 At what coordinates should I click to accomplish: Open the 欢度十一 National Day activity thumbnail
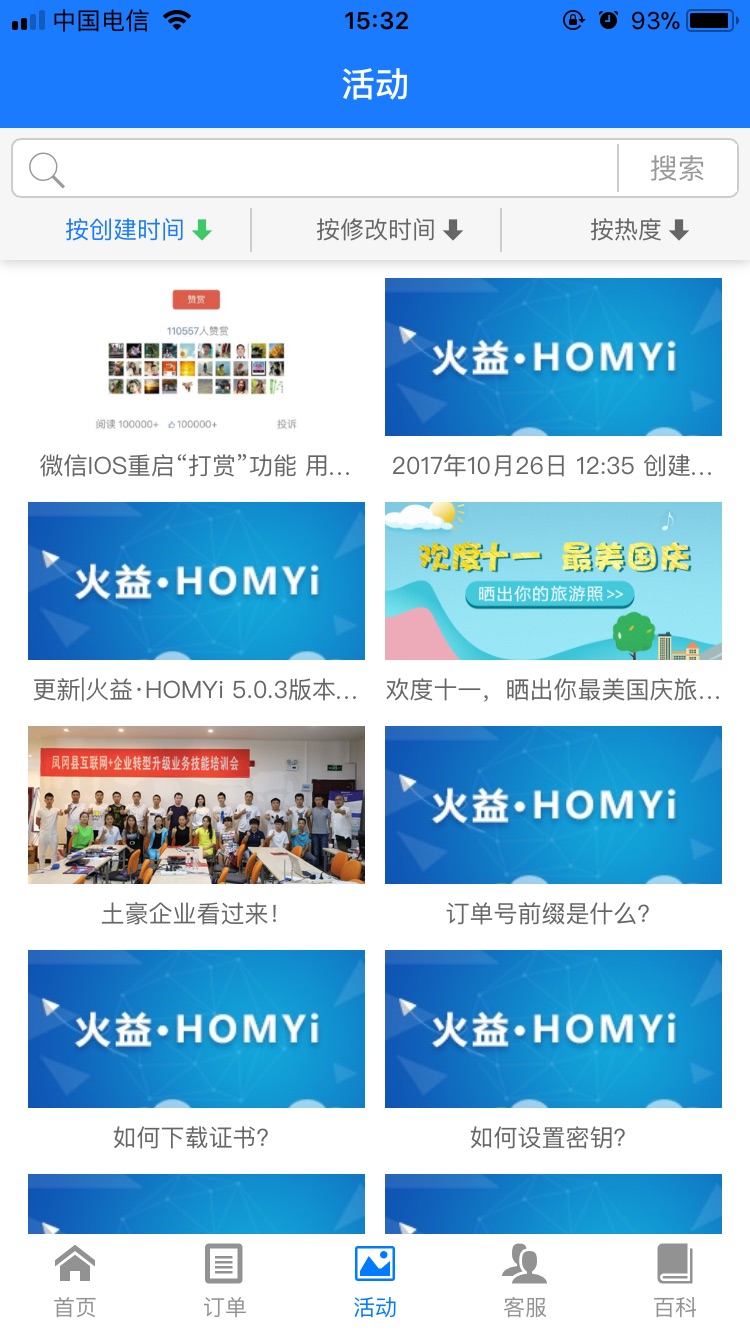553,581
